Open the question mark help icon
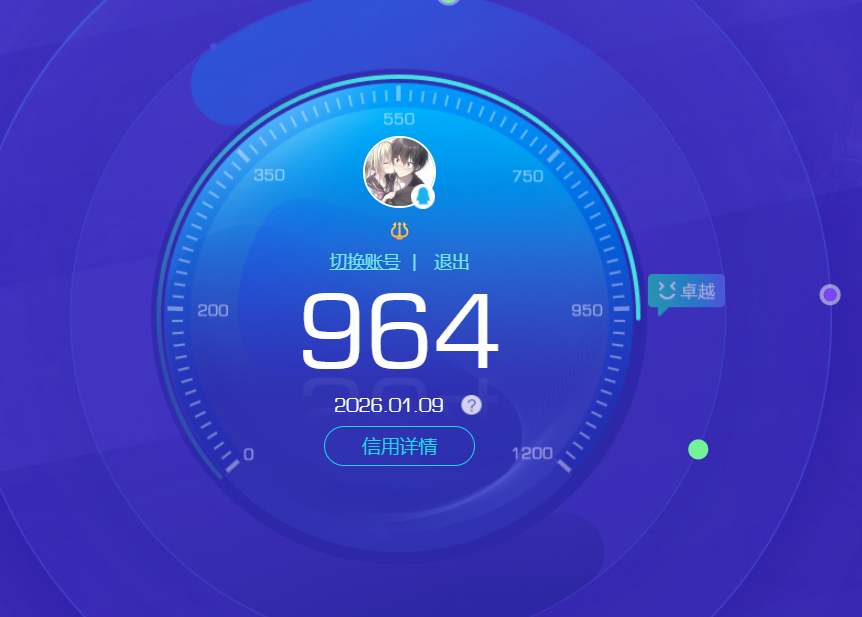The width and height of the screenshot is (862, 617). [471, 405]
